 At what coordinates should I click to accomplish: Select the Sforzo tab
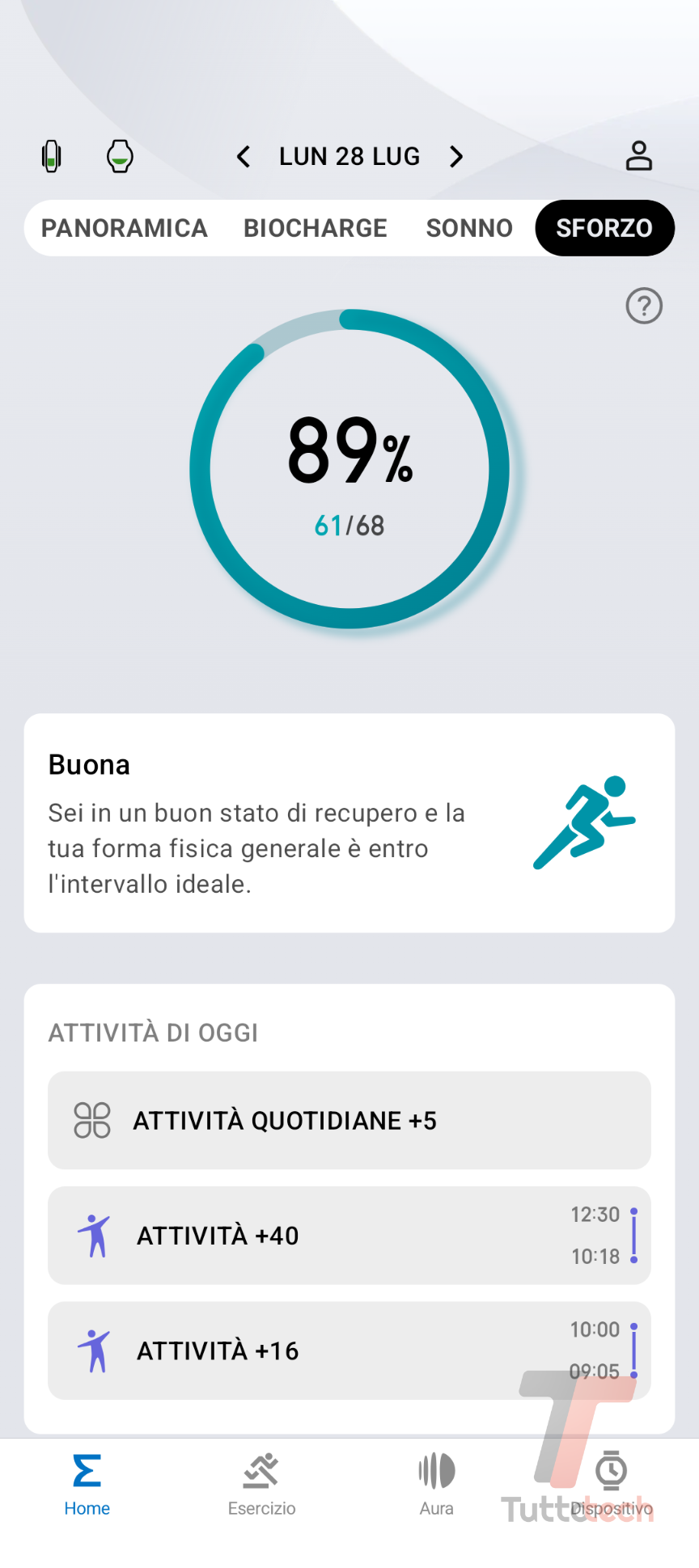[604, 228]
